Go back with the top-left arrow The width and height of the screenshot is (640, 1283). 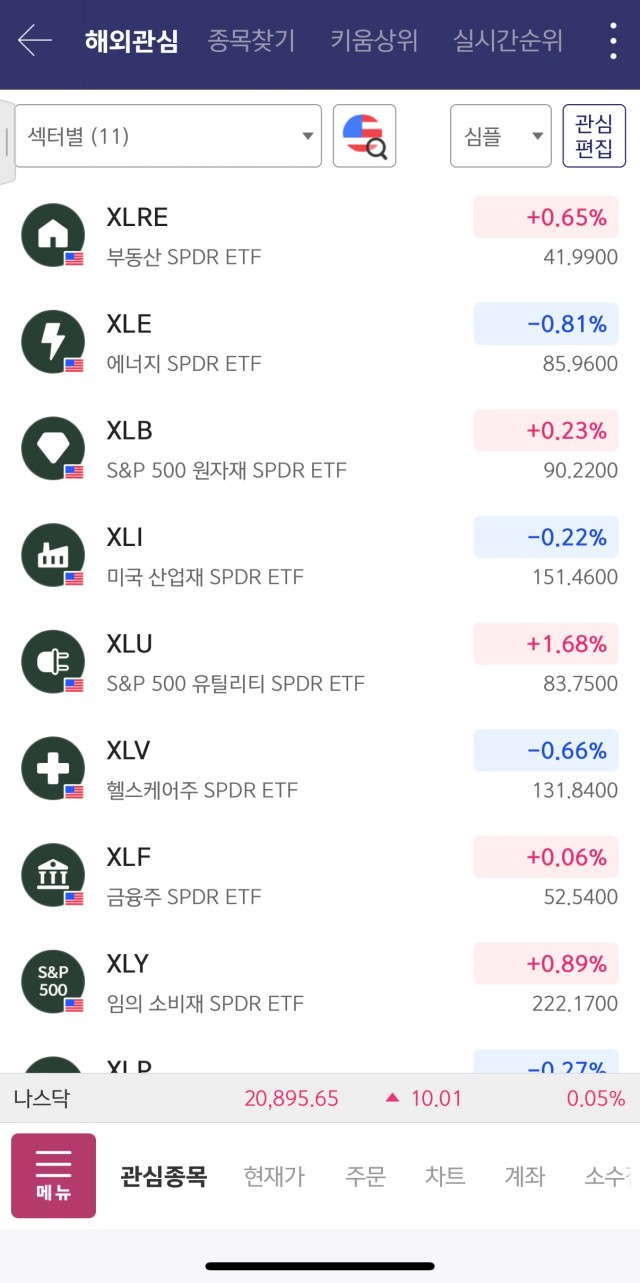pos(35,41)
